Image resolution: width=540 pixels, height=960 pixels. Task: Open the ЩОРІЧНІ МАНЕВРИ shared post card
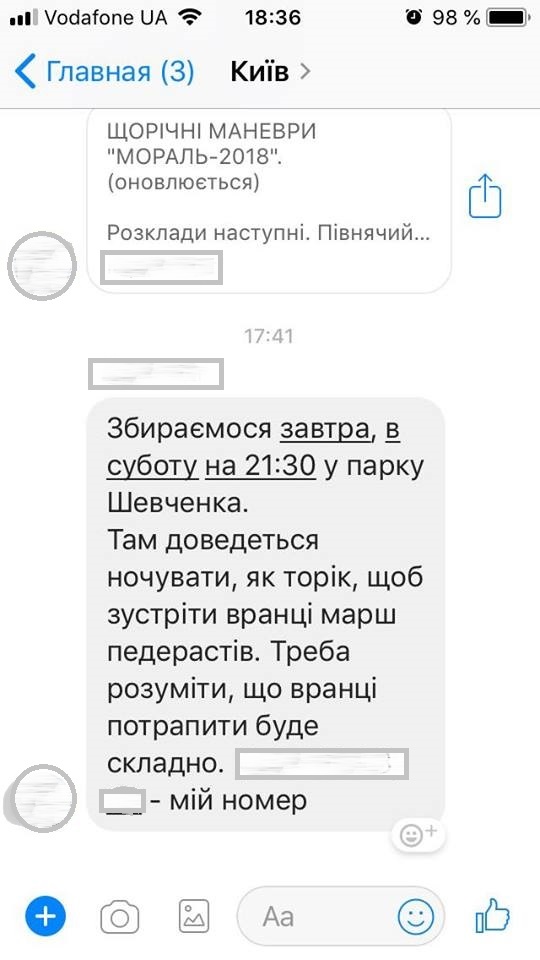click(x=269, y=200)
